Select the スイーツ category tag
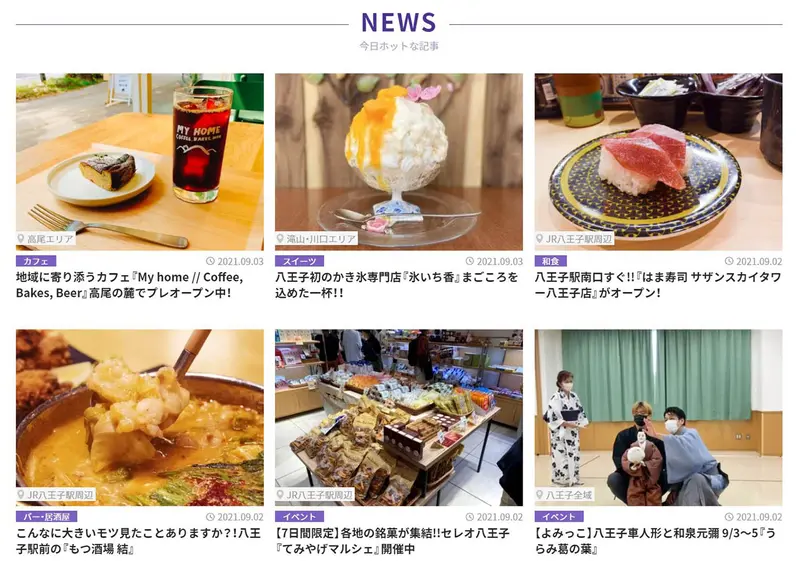This screenshot has width=800, height=561. [x=299, y=261]
